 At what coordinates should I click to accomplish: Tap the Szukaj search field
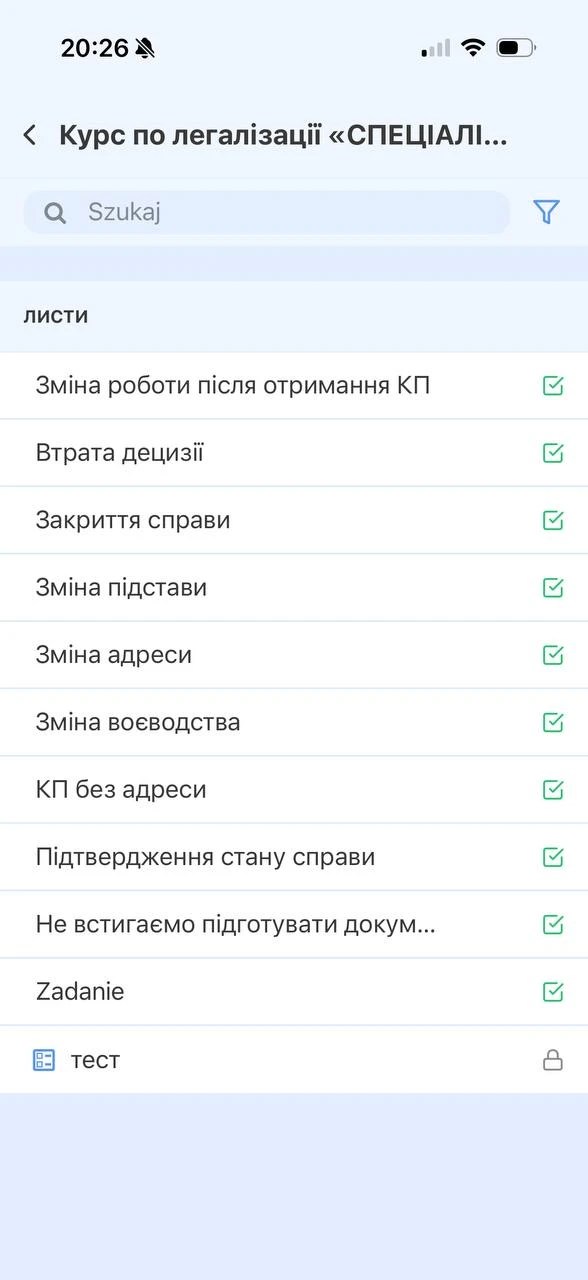[x=267, y=212]
